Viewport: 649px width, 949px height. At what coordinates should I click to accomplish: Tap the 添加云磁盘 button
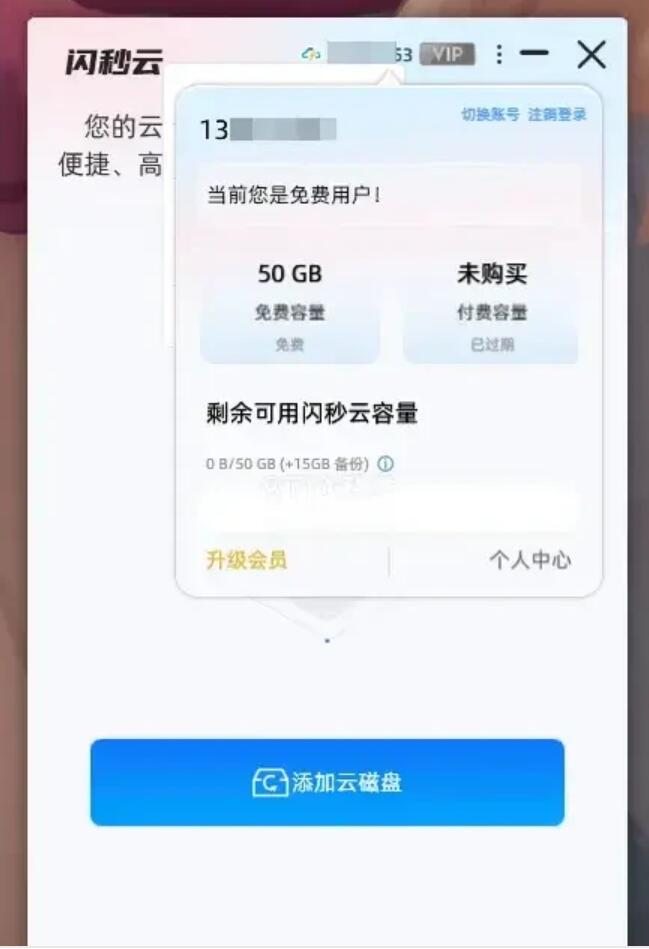[327, 782]
